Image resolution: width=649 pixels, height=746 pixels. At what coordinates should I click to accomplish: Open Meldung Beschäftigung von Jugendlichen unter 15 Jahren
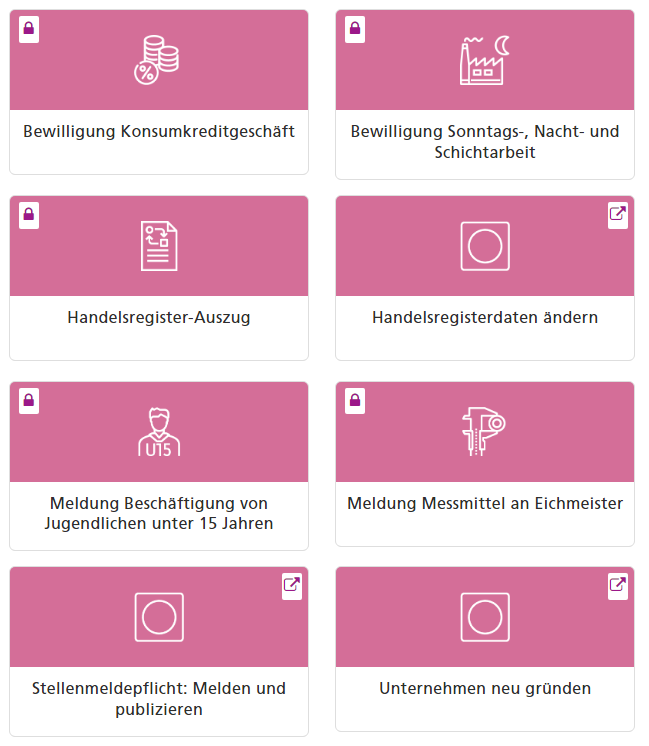[x=159, y=513]
